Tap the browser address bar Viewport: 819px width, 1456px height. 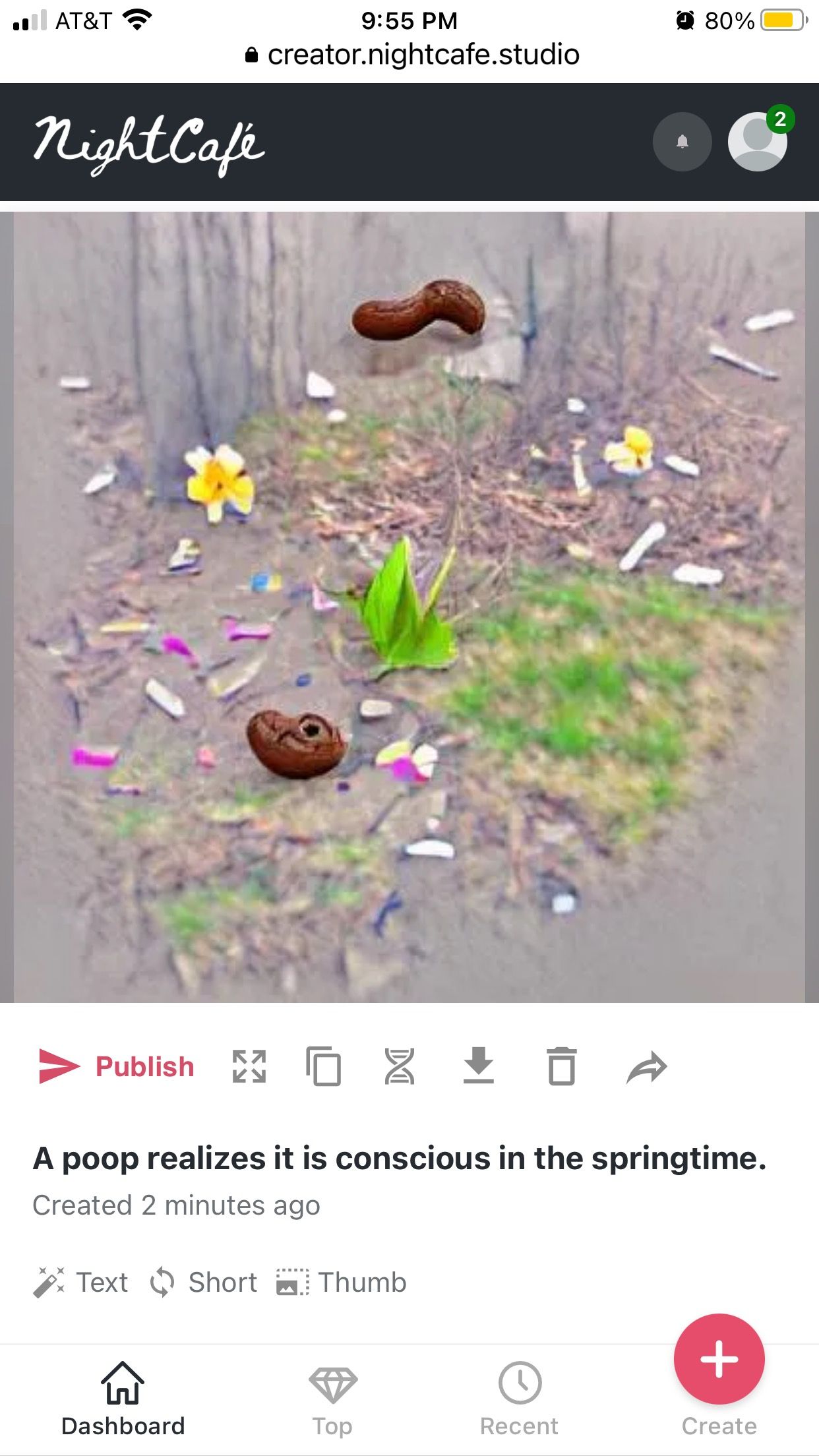coord(410,55)
